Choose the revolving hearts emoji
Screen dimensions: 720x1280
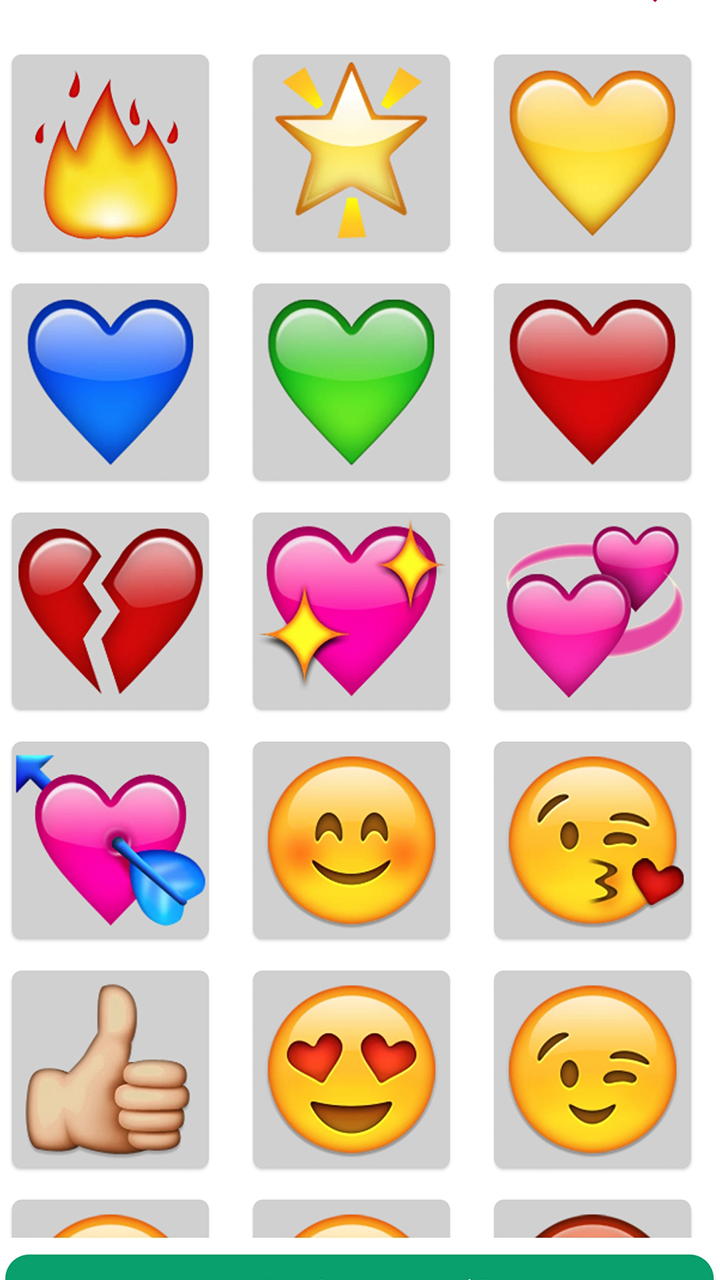point(592,611)
